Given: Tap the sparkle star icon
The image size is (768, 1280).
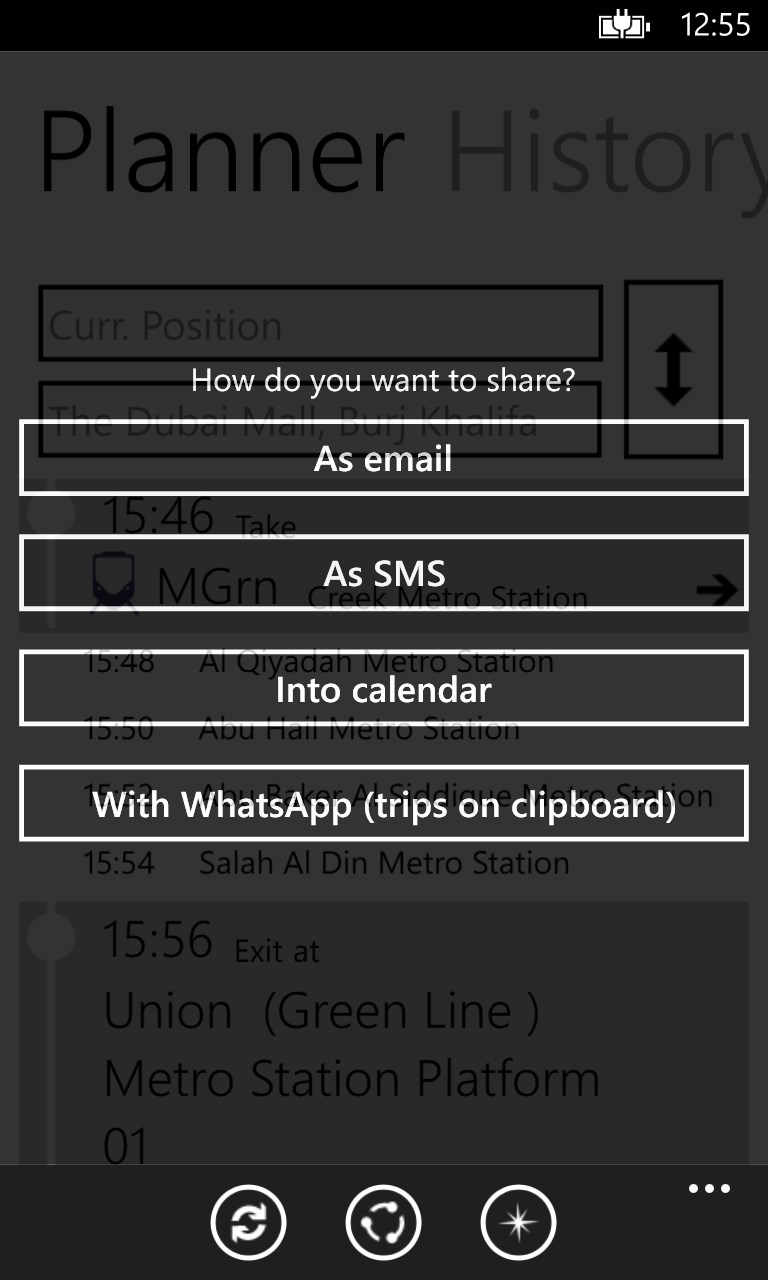Looking at the screenshot, I should tap(518, 1222).
